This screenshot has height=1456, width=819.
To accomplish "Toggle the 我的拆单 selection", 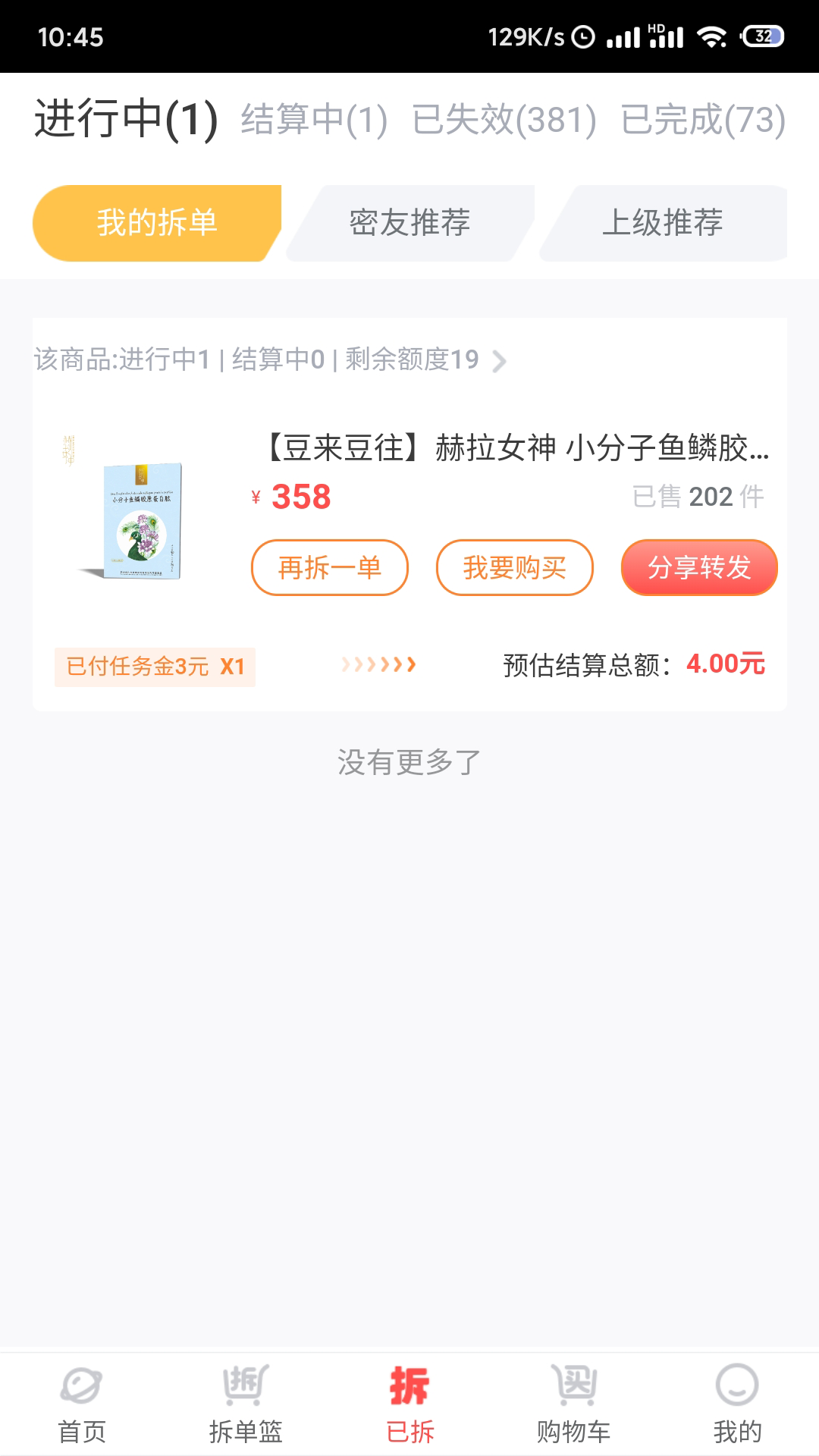I will tap(152, 222).
